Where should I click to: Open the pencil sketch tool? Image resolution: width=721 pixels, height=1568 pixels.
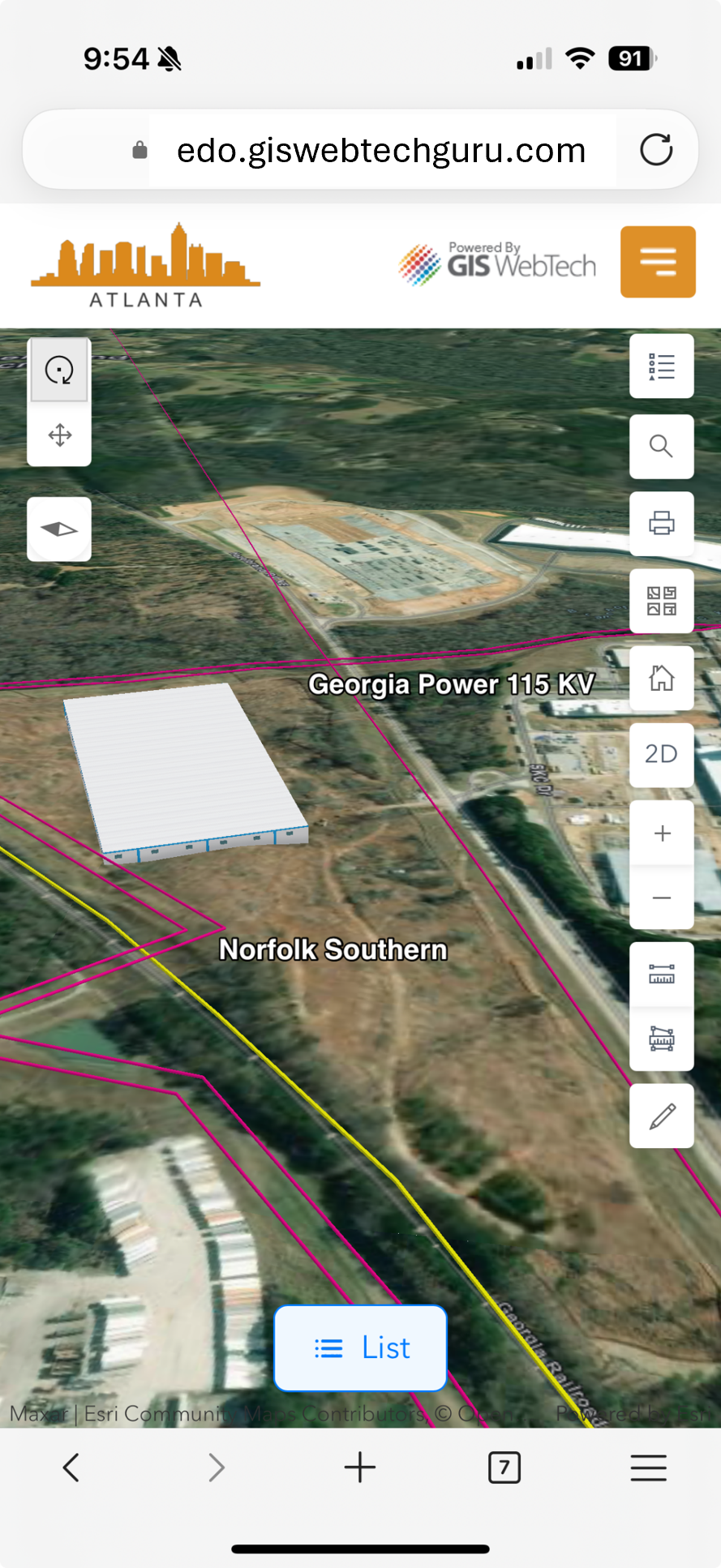point(661,1116)
